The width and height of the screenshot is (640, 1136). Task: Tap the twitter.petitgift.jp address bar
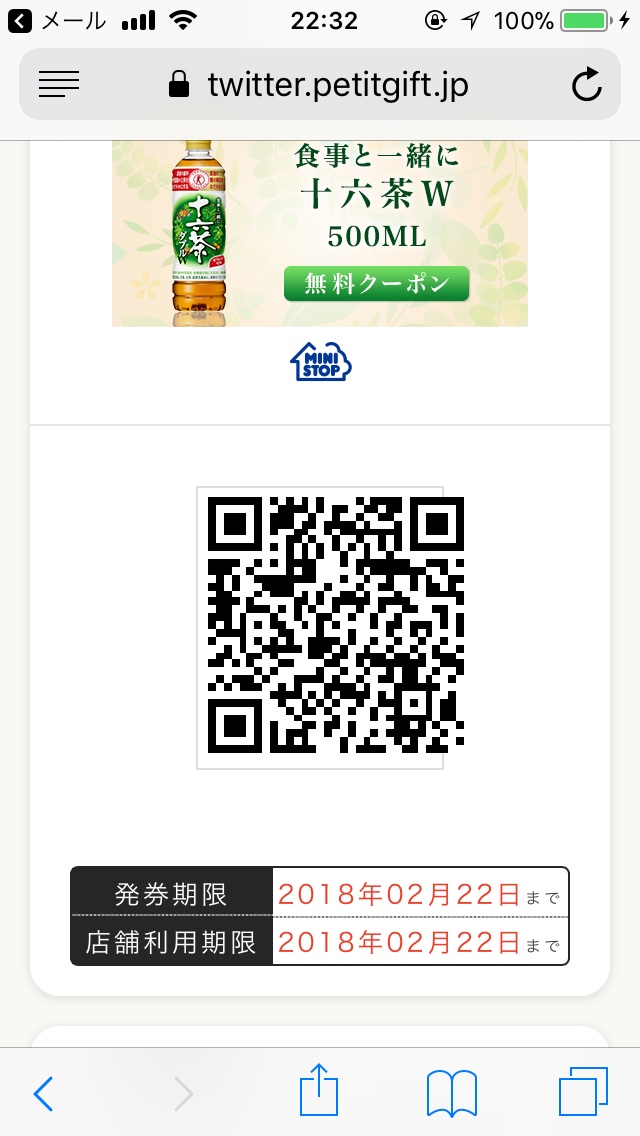[320, 85]
